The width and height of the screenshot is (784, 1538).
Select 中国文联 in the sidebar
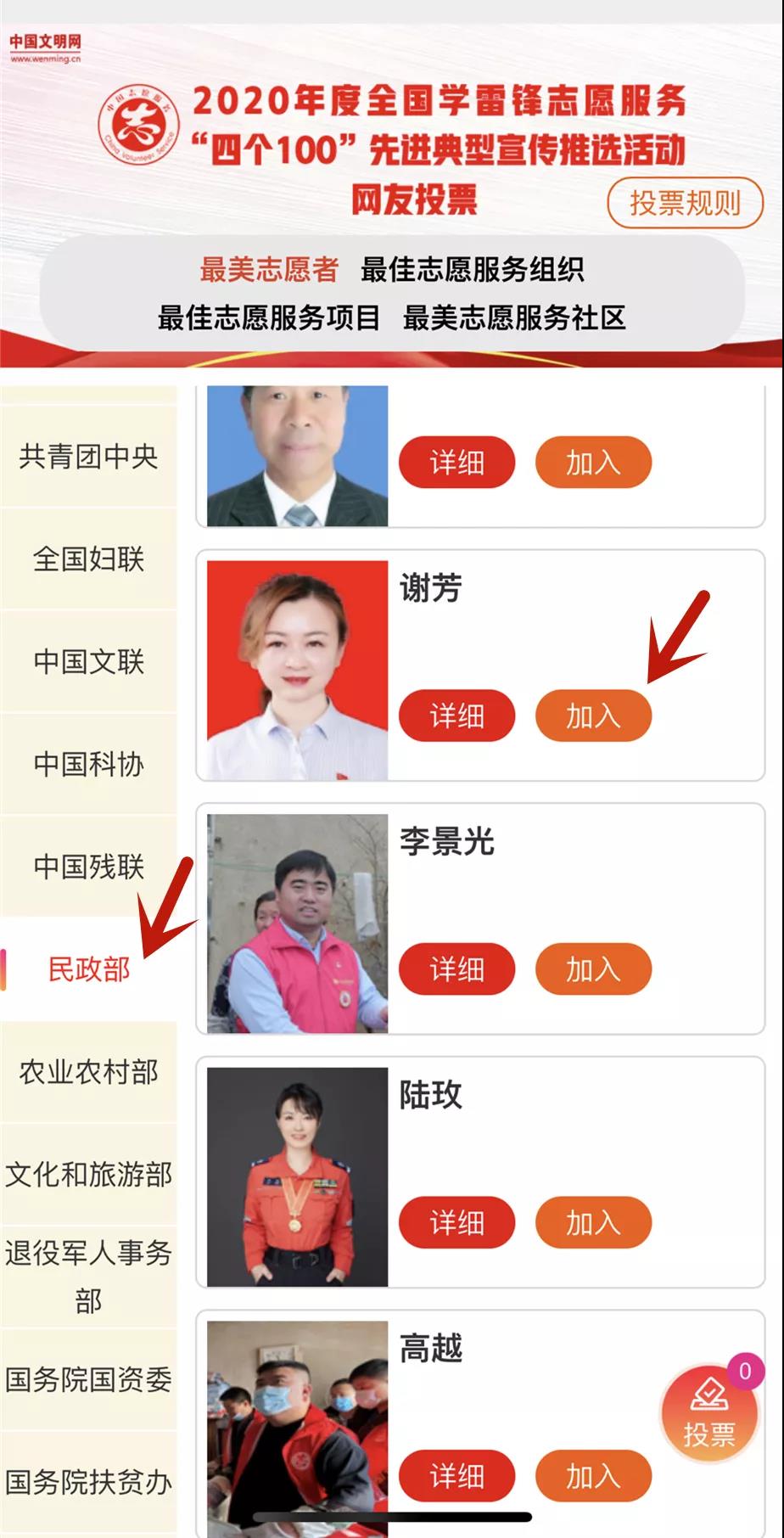click(88, 662)
